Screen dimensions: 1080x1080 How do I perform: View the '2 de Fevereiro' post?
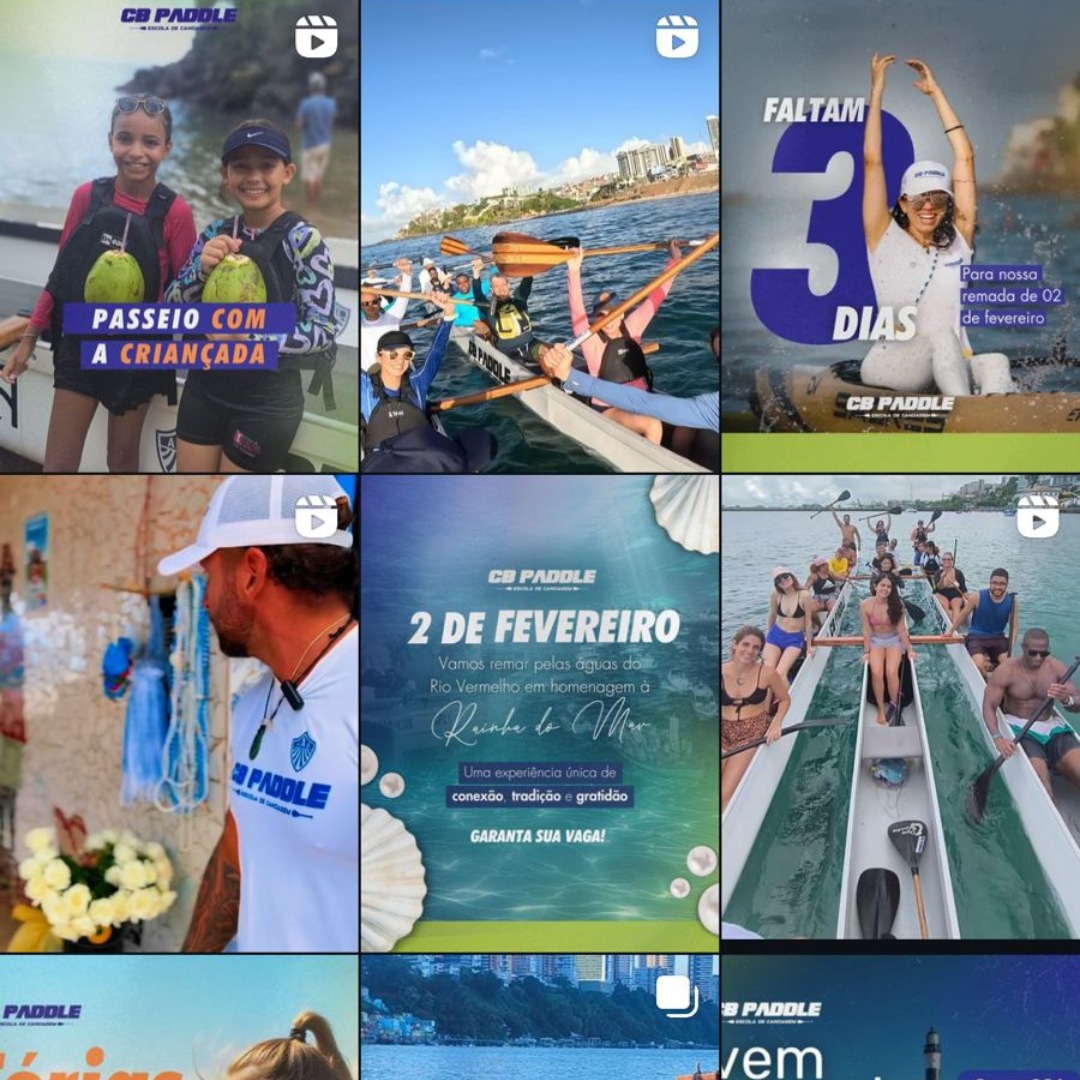[x=539, y=713]
